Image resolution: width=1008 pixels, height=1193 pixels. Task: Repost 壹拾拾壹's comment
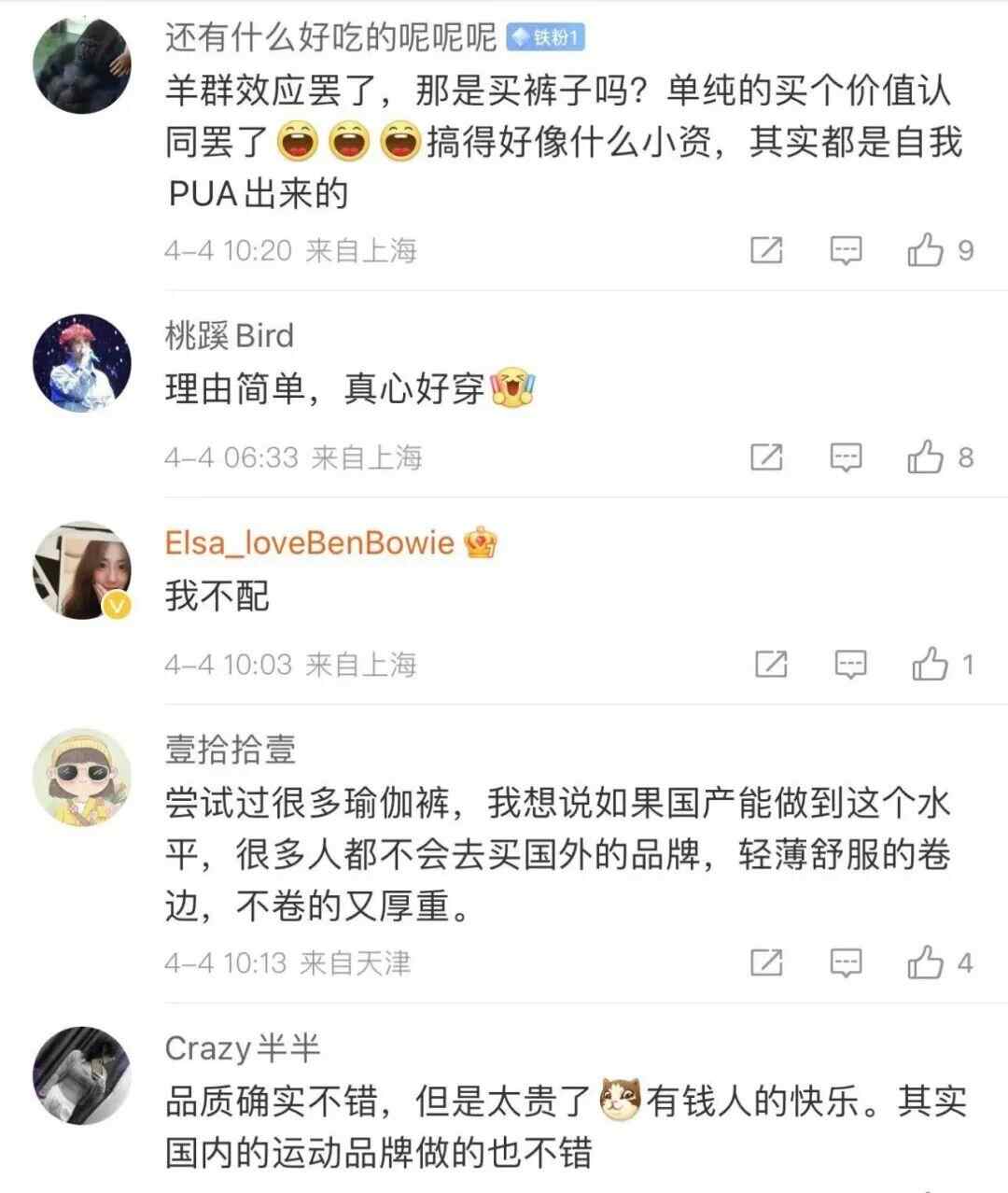pyautogui.click(x=766, y=962)
